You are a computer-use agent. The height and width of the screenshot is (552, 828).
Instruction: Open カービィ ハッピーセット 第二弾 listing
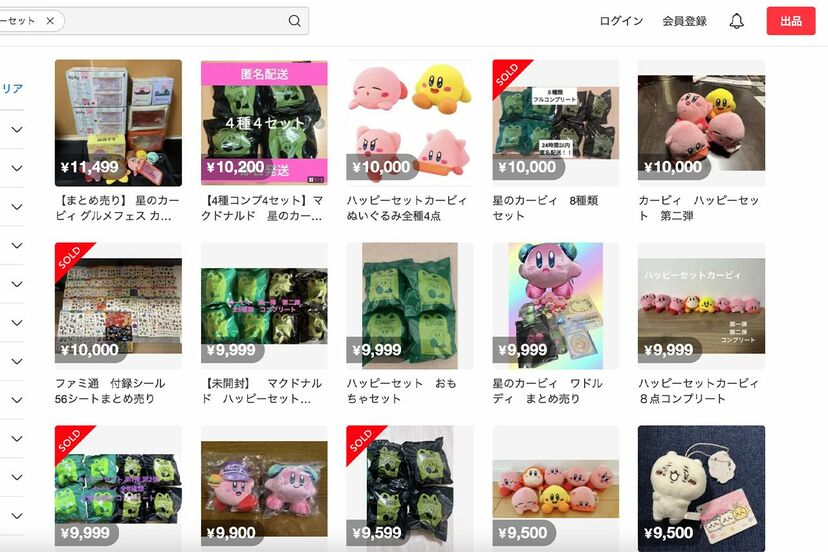701,123
